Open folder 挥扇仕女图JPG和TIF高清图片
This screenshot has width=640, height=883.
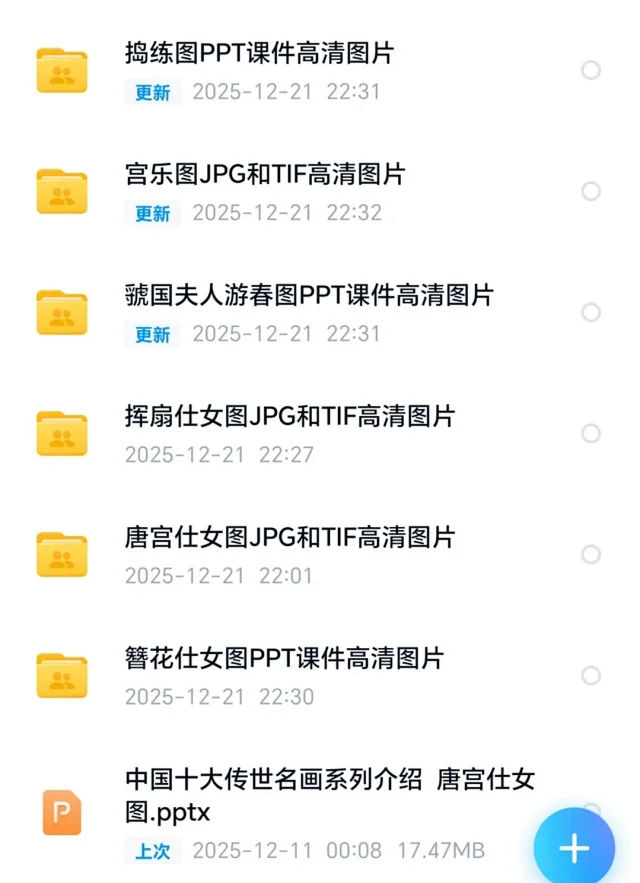(x=290, y=416)
